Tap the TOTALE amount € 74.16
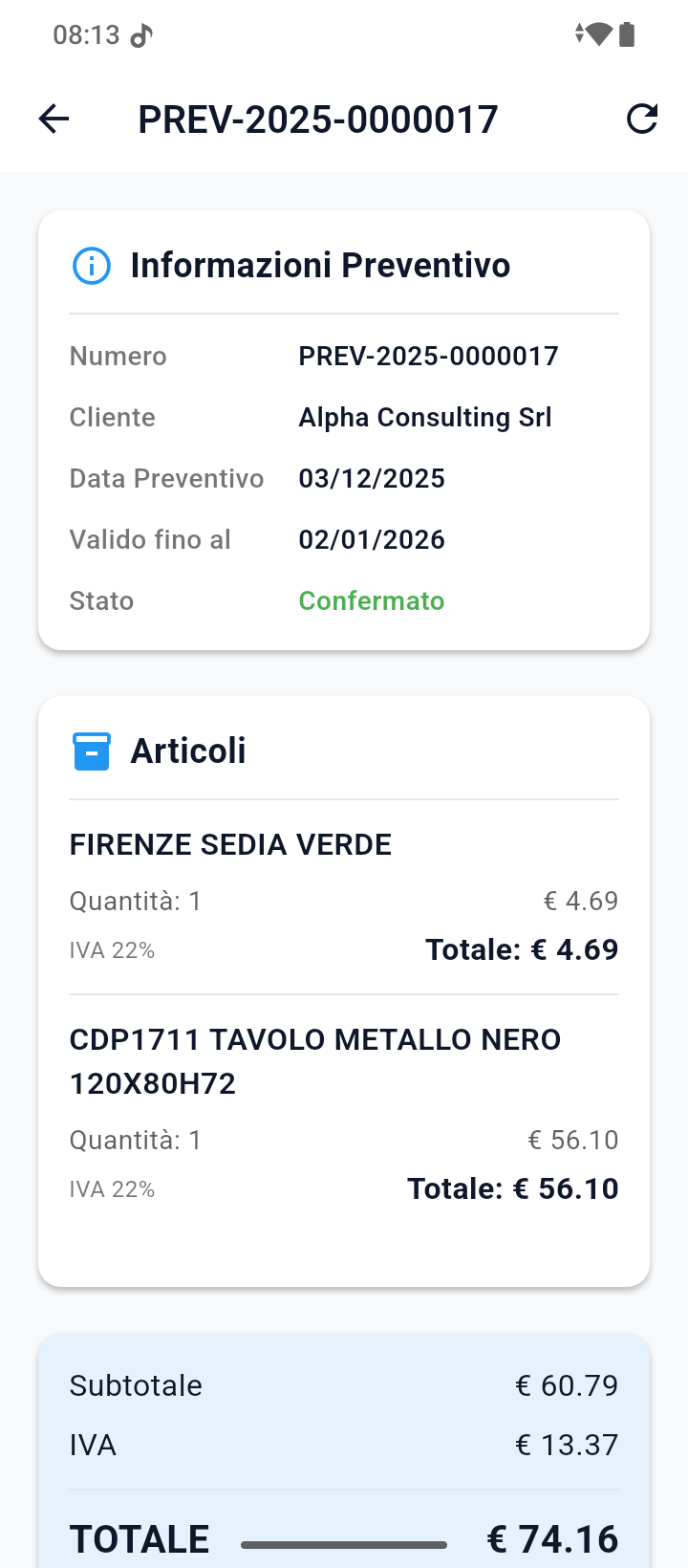The height and width of the screenshot is (1568, 688). coord(552,1537)
